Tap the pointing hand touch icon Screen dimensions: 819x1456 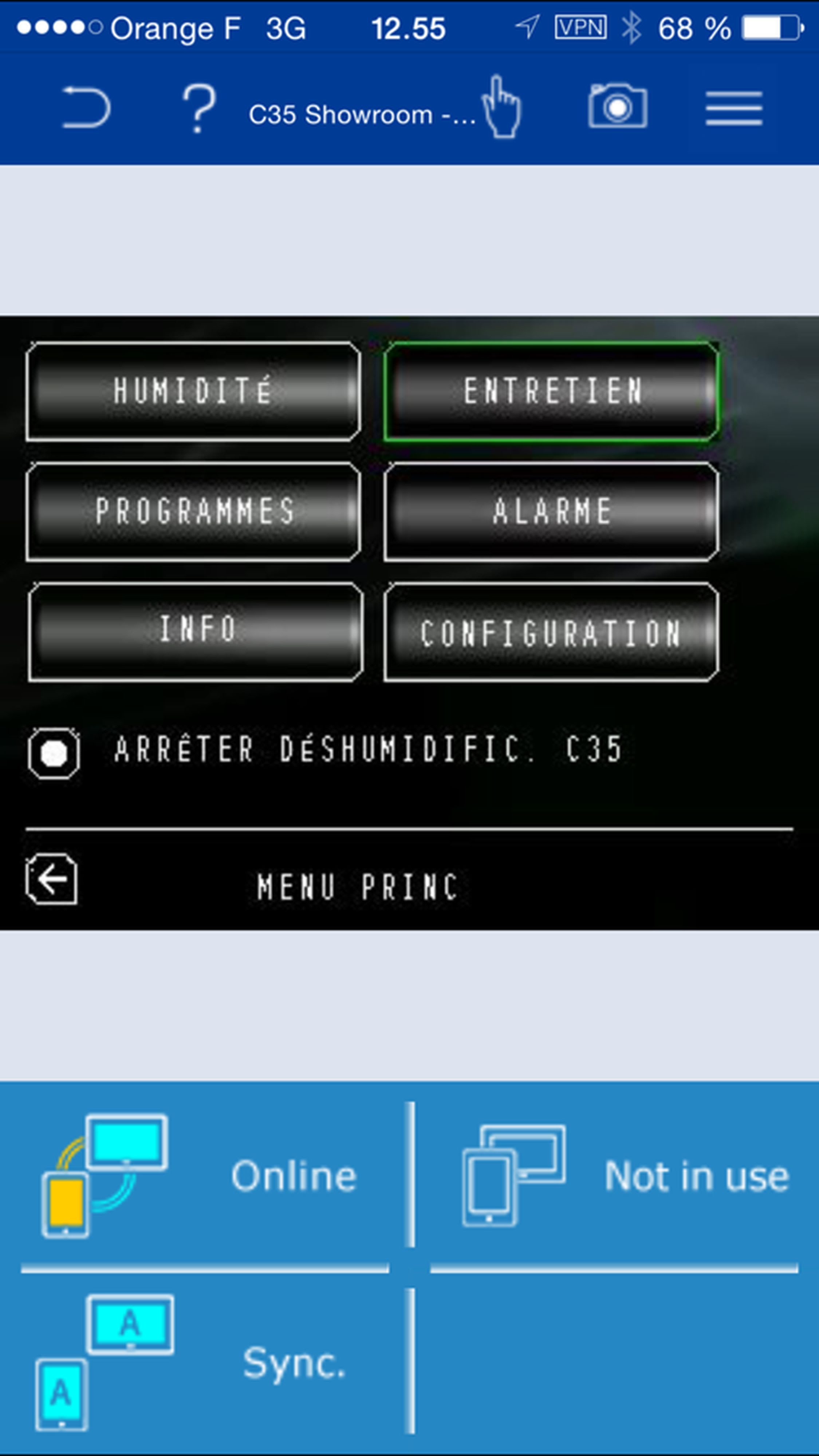click(x=501, y=107)
